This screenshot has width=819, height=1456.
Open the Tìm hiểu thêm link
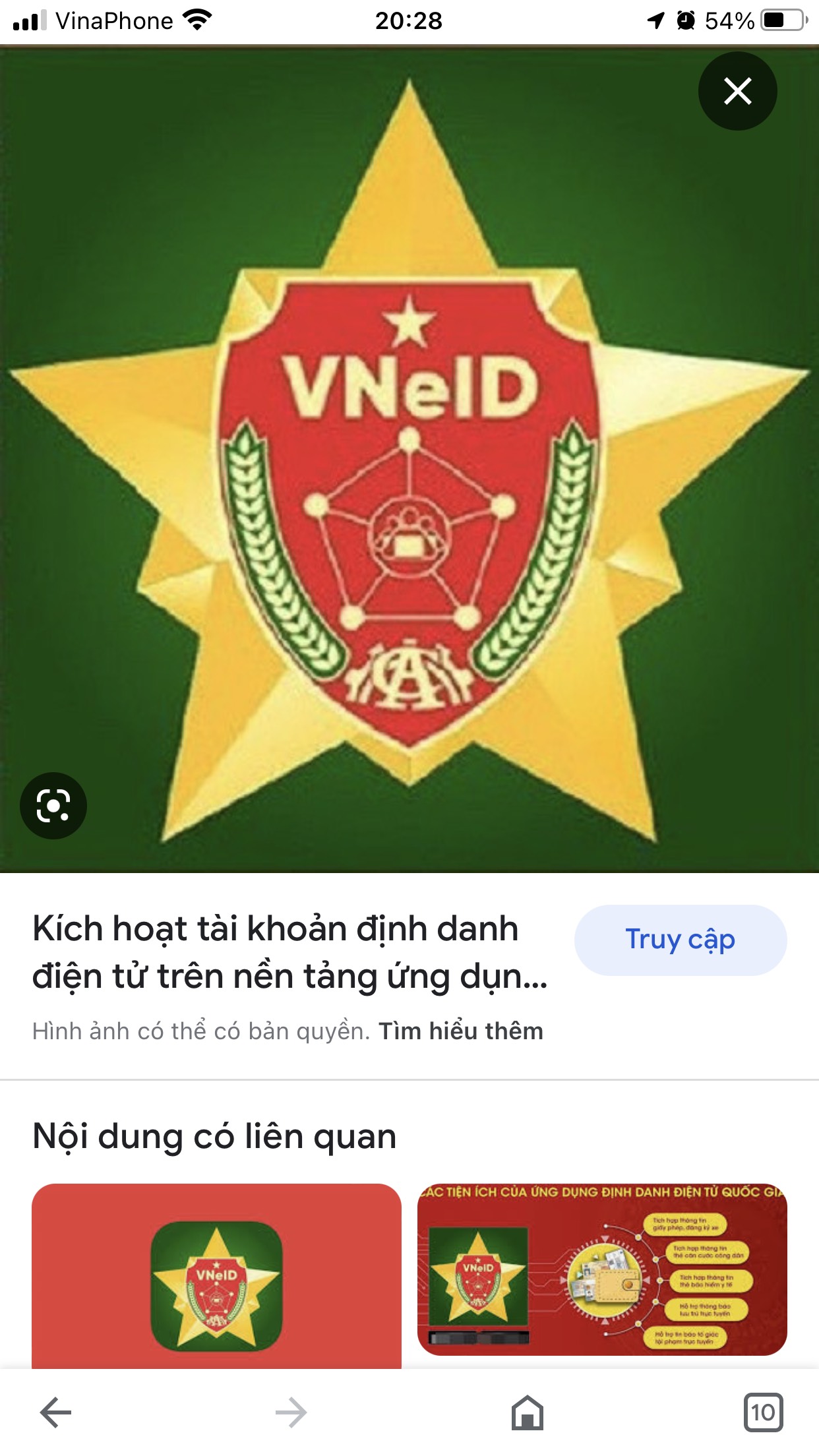460,1031
